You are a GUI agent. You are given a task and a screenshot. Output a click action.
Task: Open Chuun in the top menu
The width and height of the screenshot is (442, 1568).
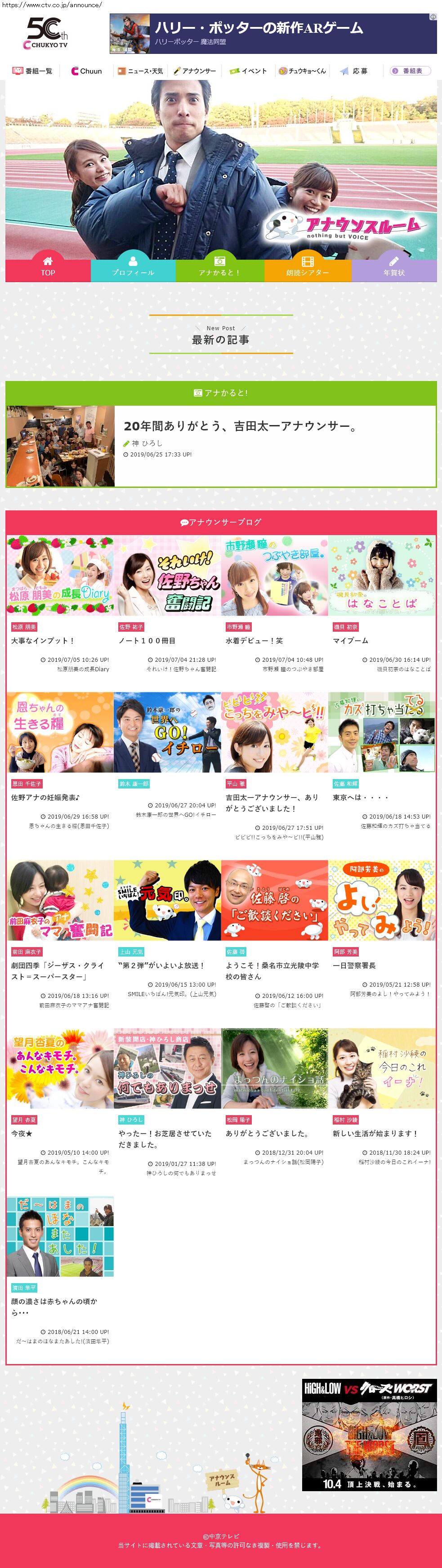coord(86,71)
